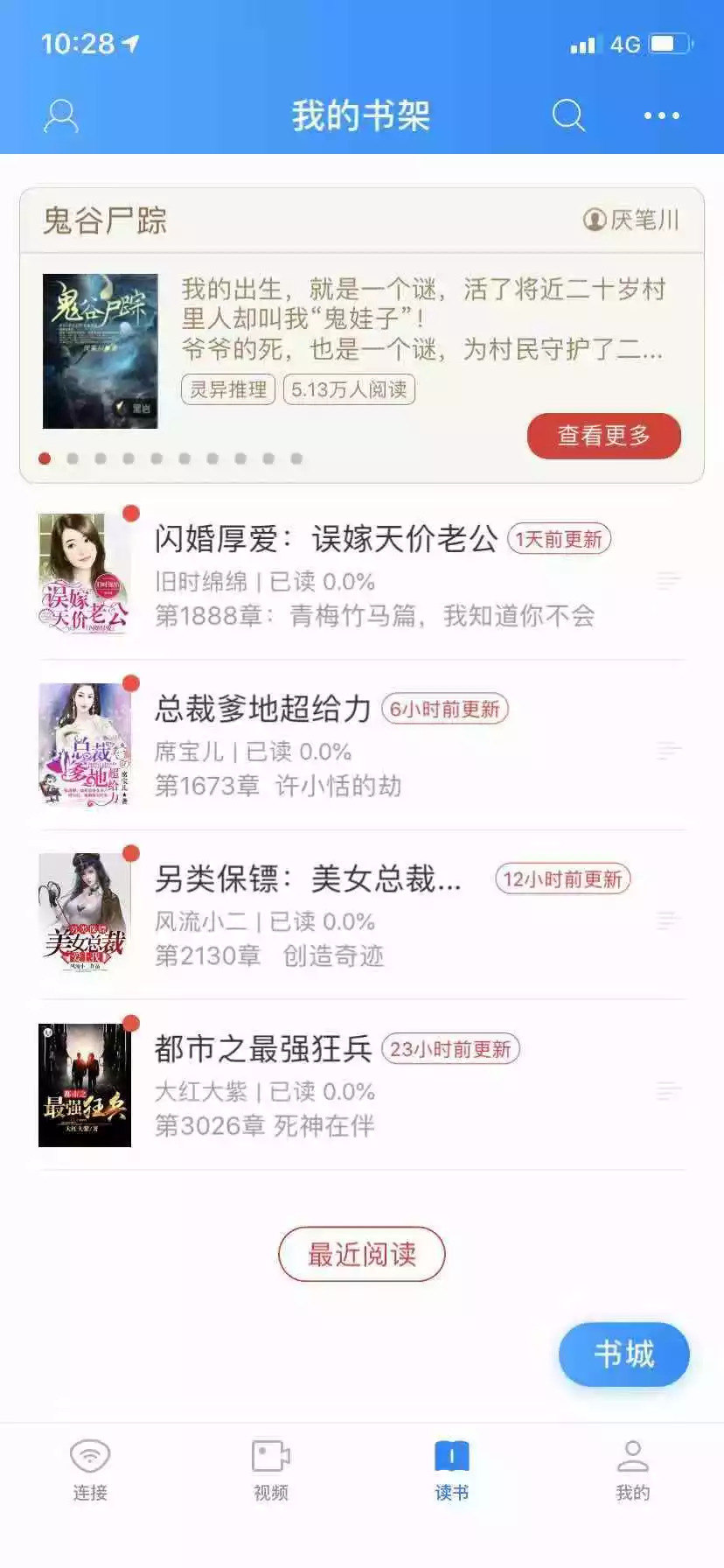
Task: Open the book 总裁爹地超给力
Action: (x=263, y=709)
